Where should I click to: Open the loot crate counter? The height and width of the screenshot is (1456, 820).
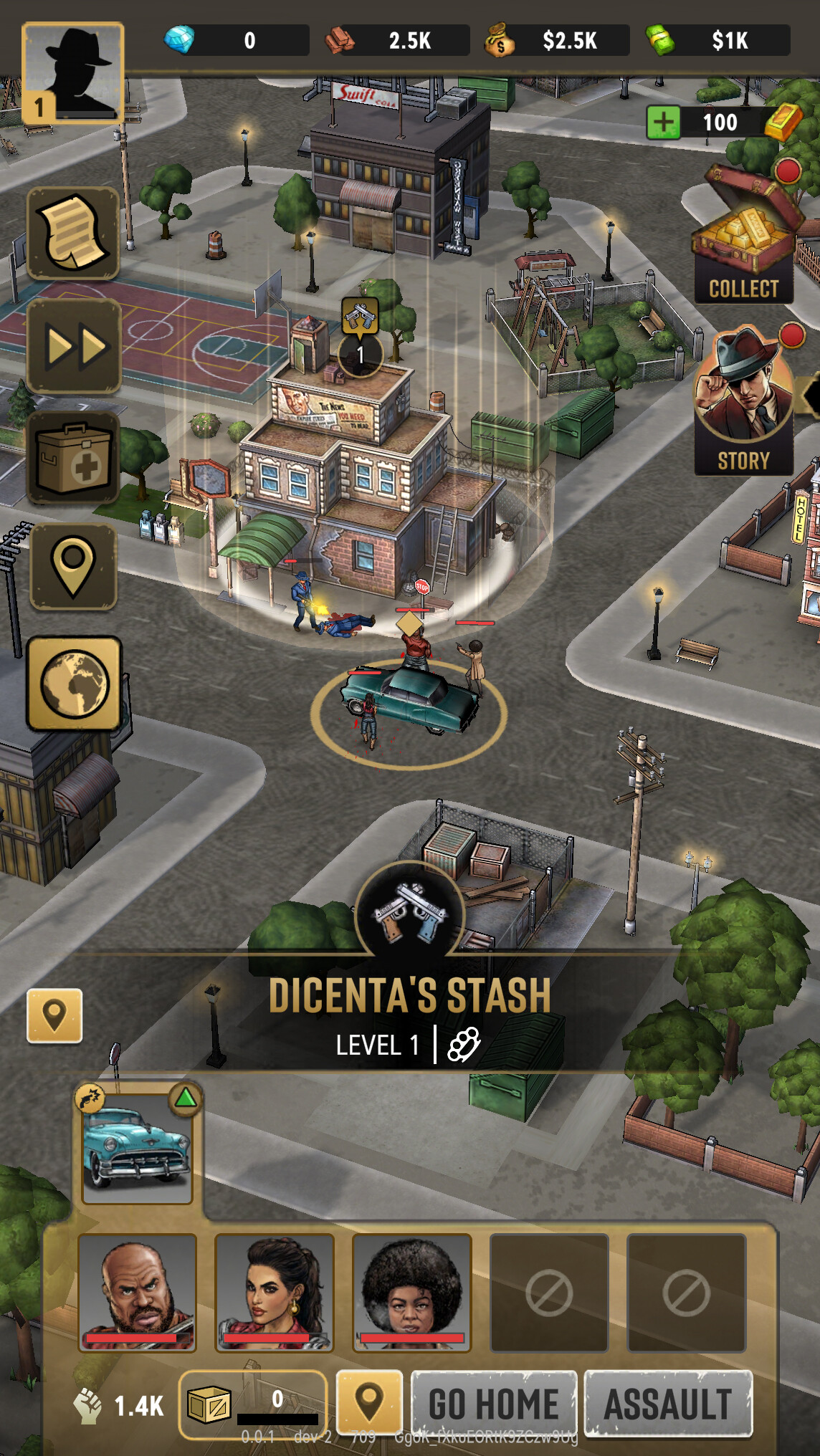[252, 1404]
